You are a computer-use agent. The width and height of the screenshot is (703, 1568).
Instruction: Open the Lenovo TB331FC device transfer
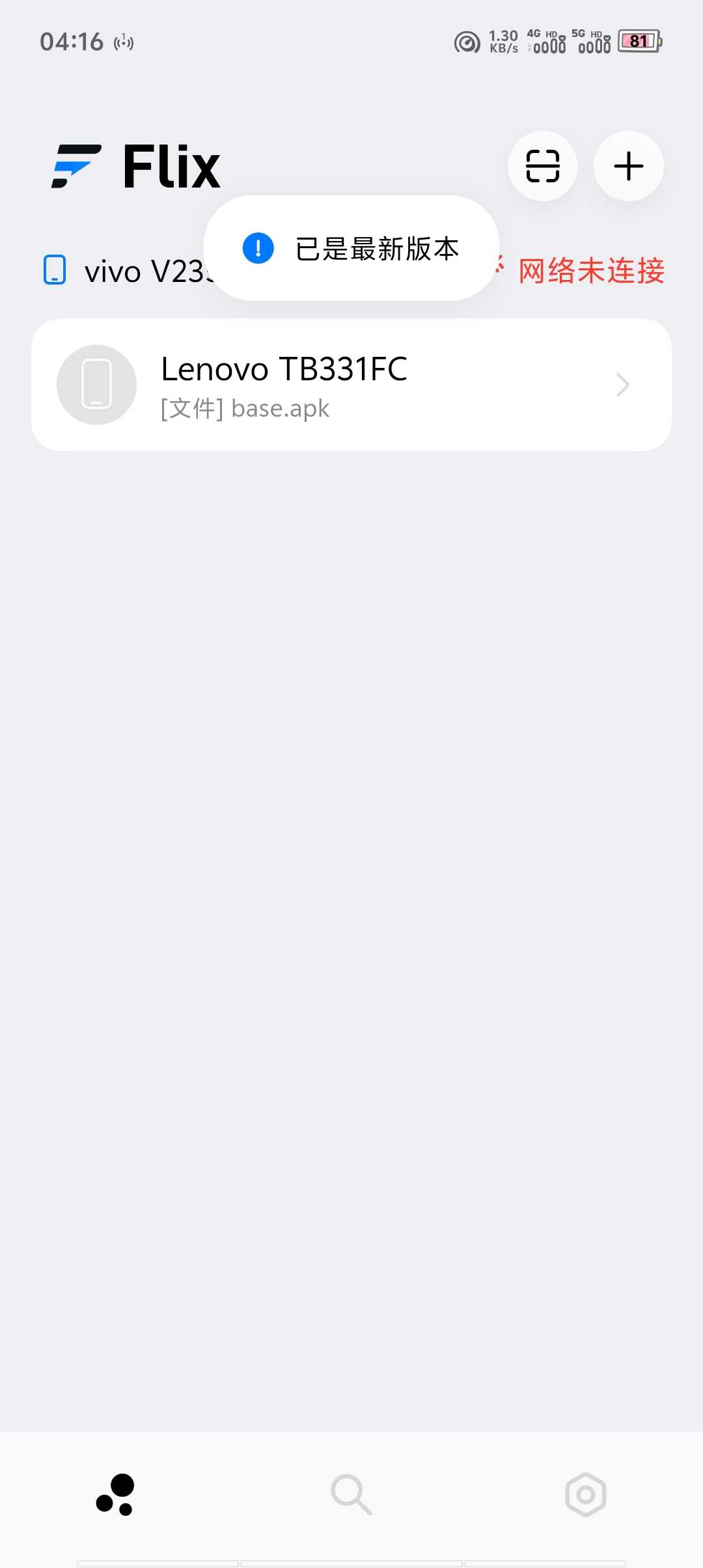(351, 385)
